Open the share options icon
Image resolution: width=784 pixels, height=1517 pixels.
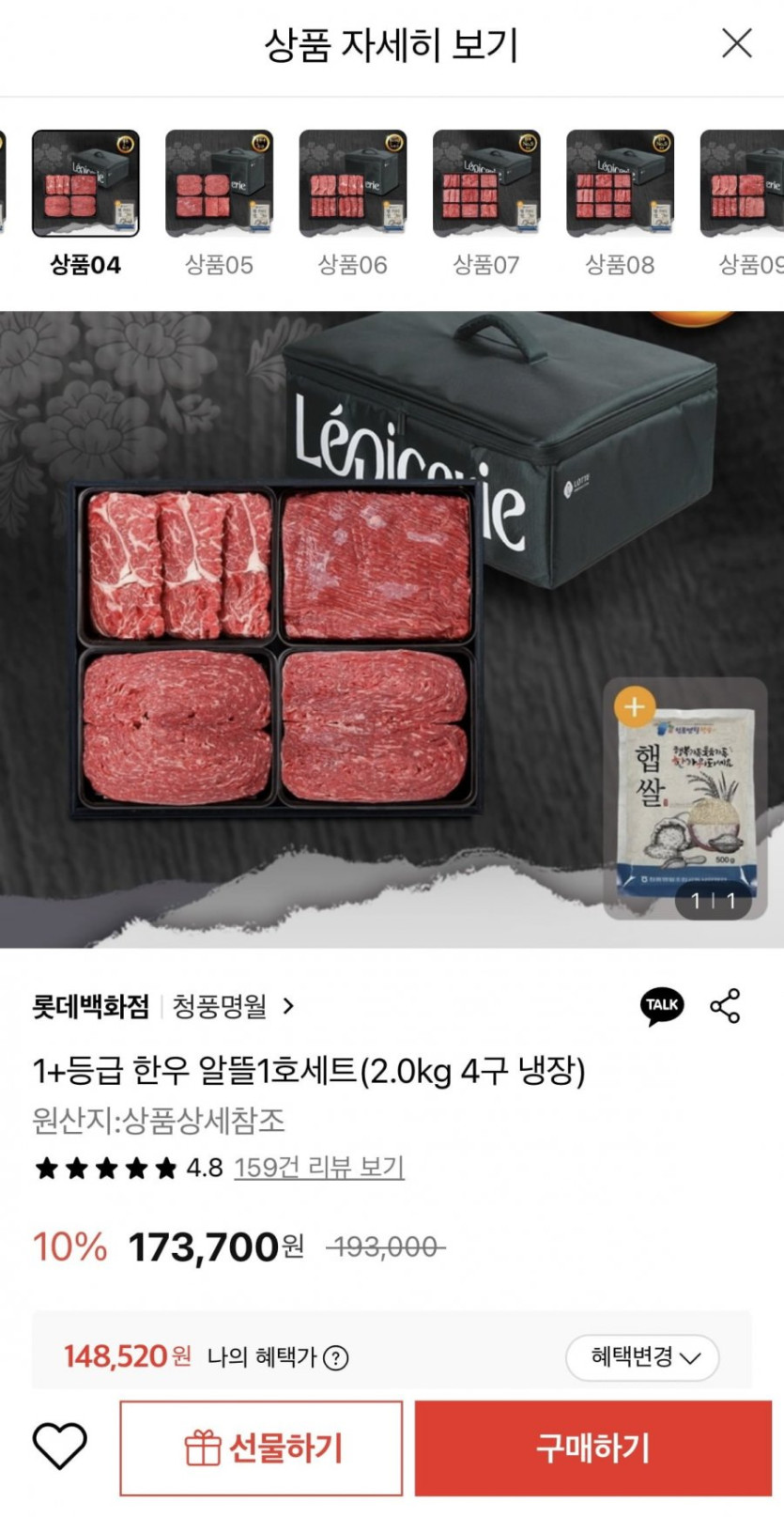click(x=725, y=1006)
